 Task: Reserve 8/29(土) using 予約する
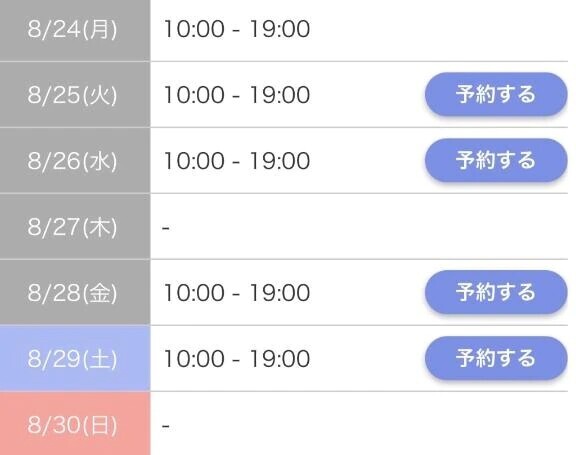point(496,358)
